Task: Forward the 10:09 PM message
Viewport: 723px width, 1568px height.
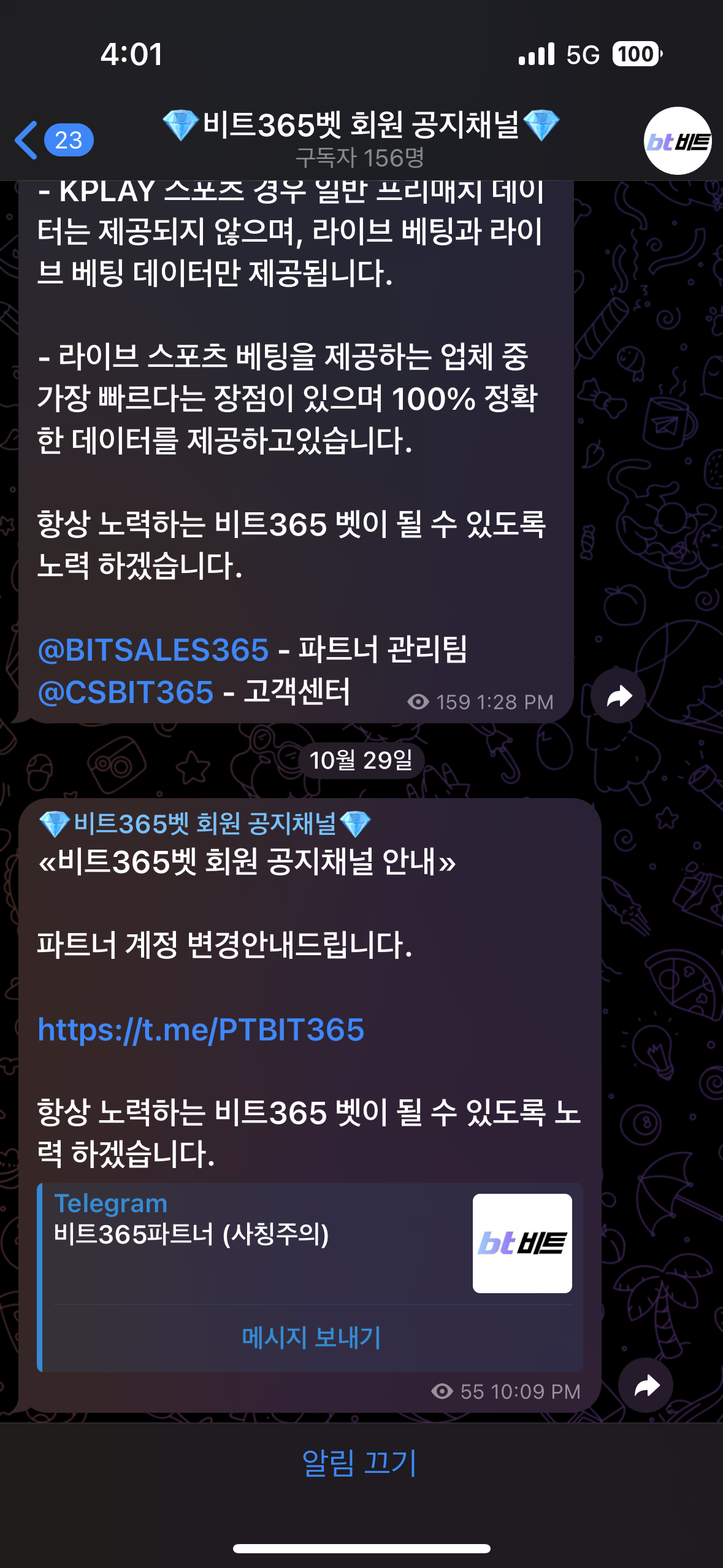Action: [646, 1385]
